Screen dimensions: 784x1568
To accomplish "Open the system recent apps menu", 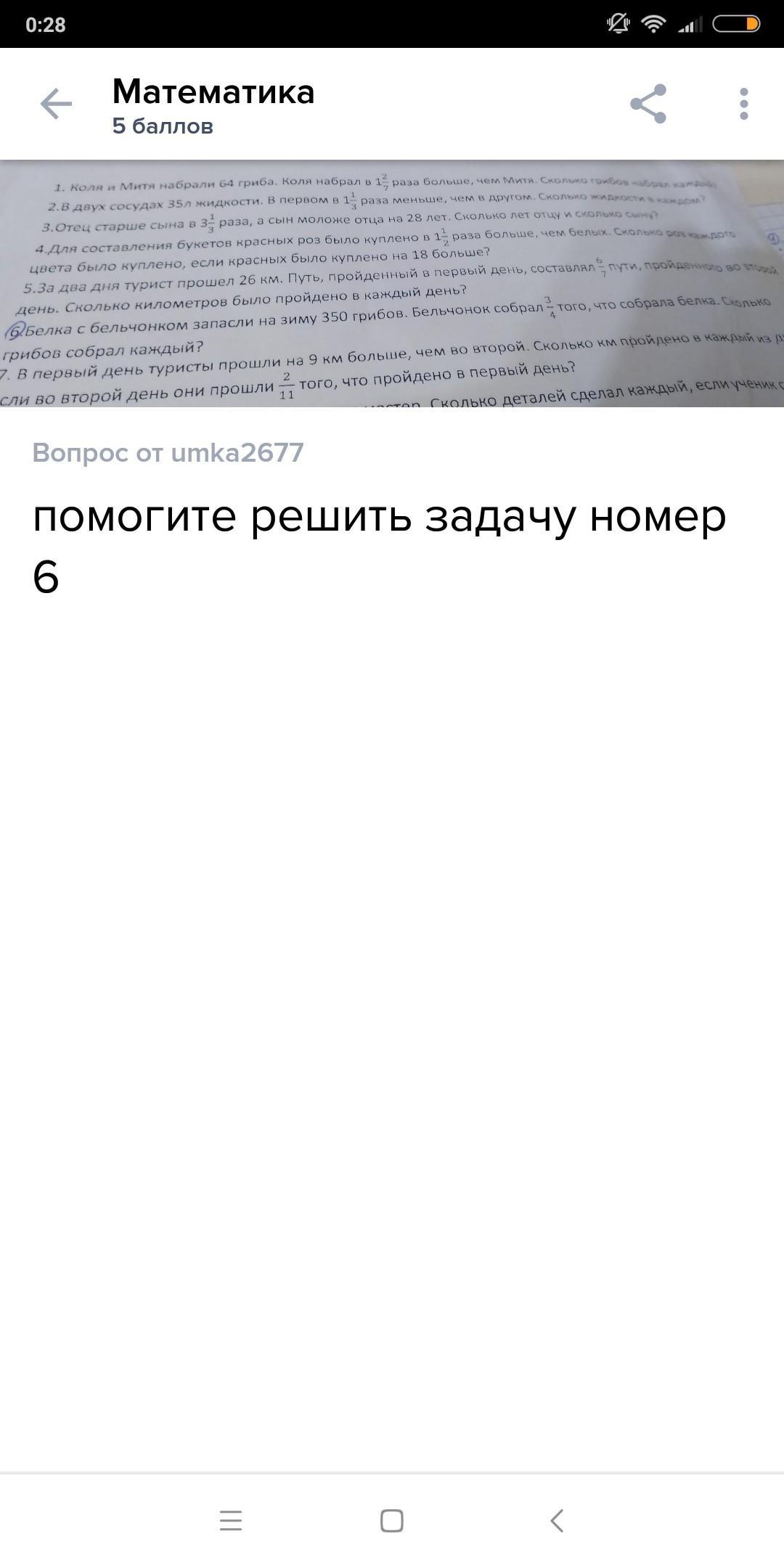I will (x=231, y=1520).
